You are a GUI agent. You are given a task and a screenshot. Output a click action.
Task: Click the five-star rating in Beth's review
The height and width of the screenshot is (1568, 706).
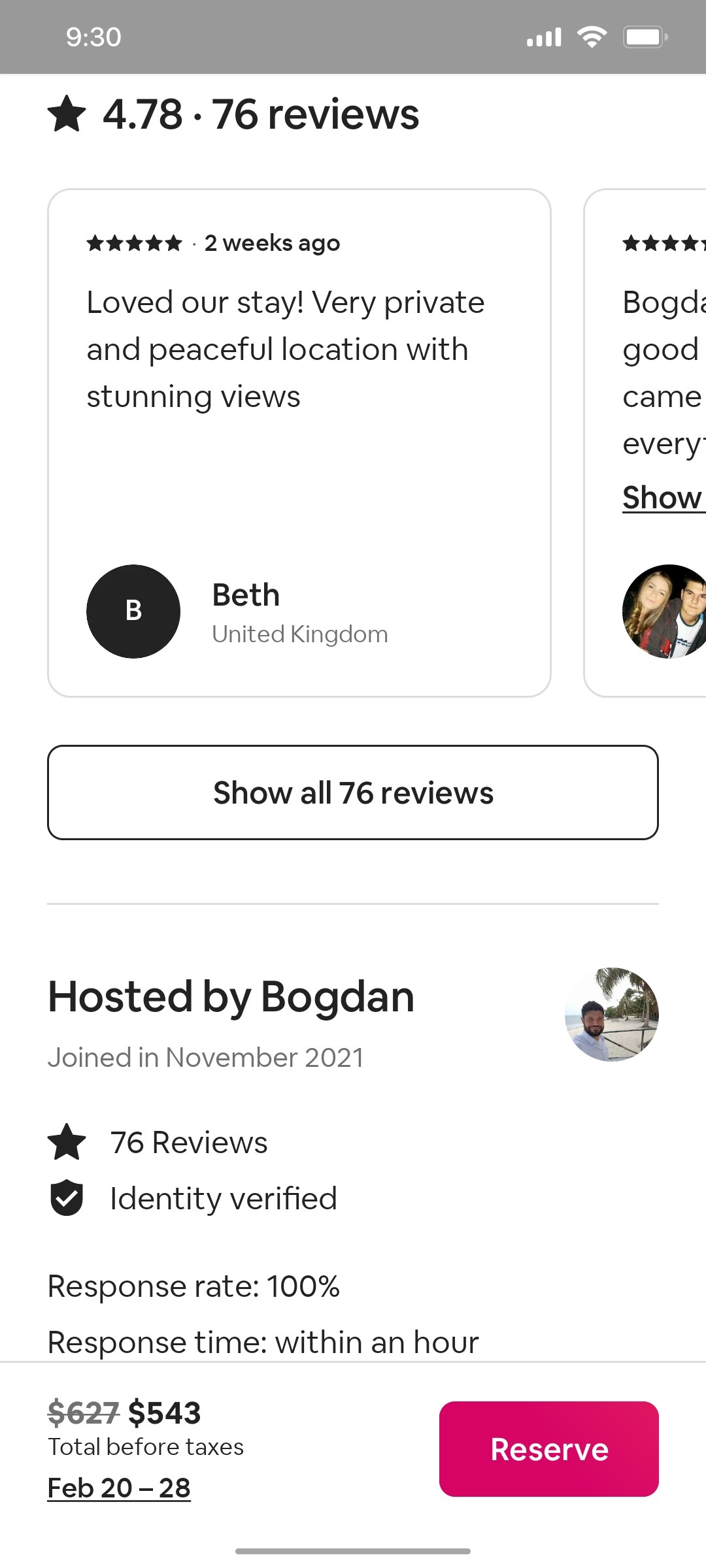133,242
